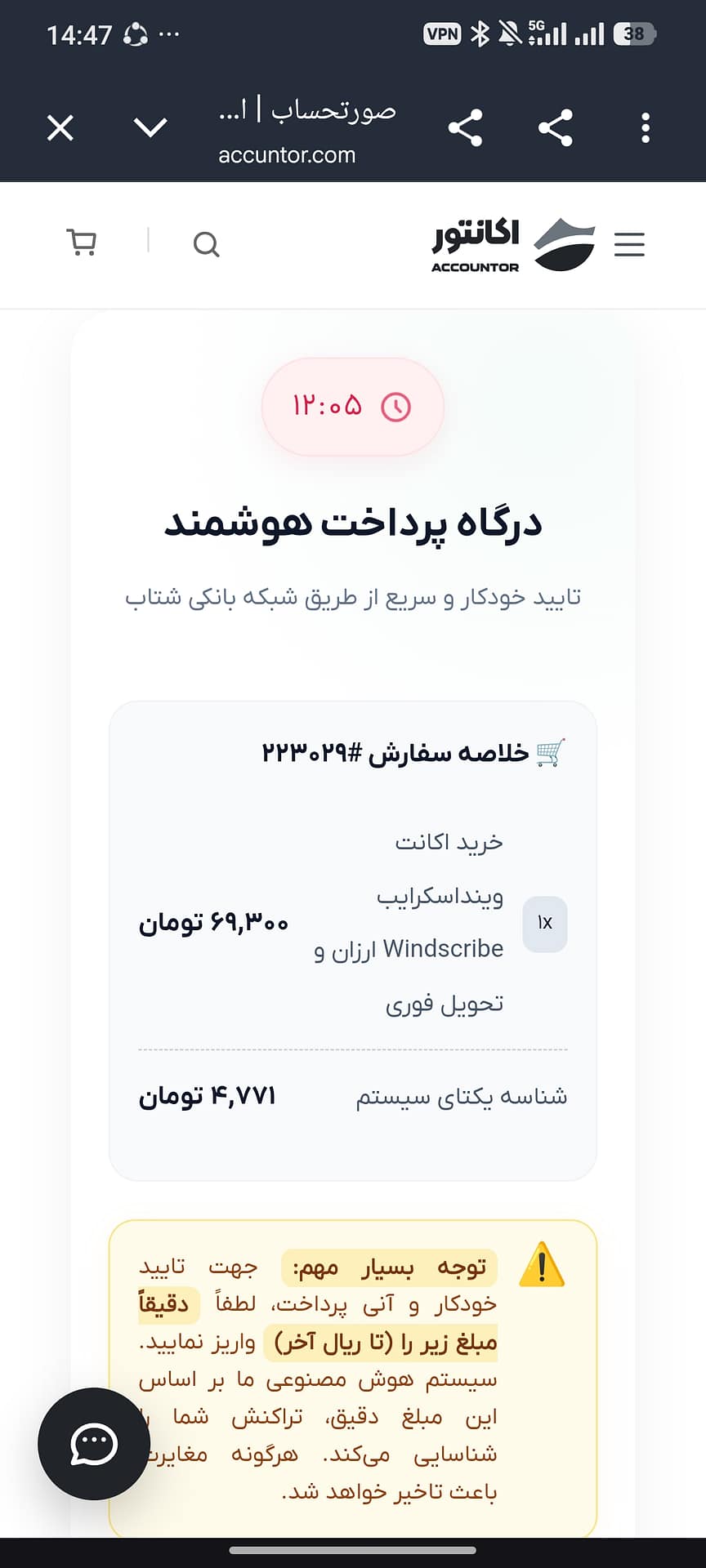This screenshot has width=706, height=1568.
Task: Open the site search
Action: click(206, 244)
